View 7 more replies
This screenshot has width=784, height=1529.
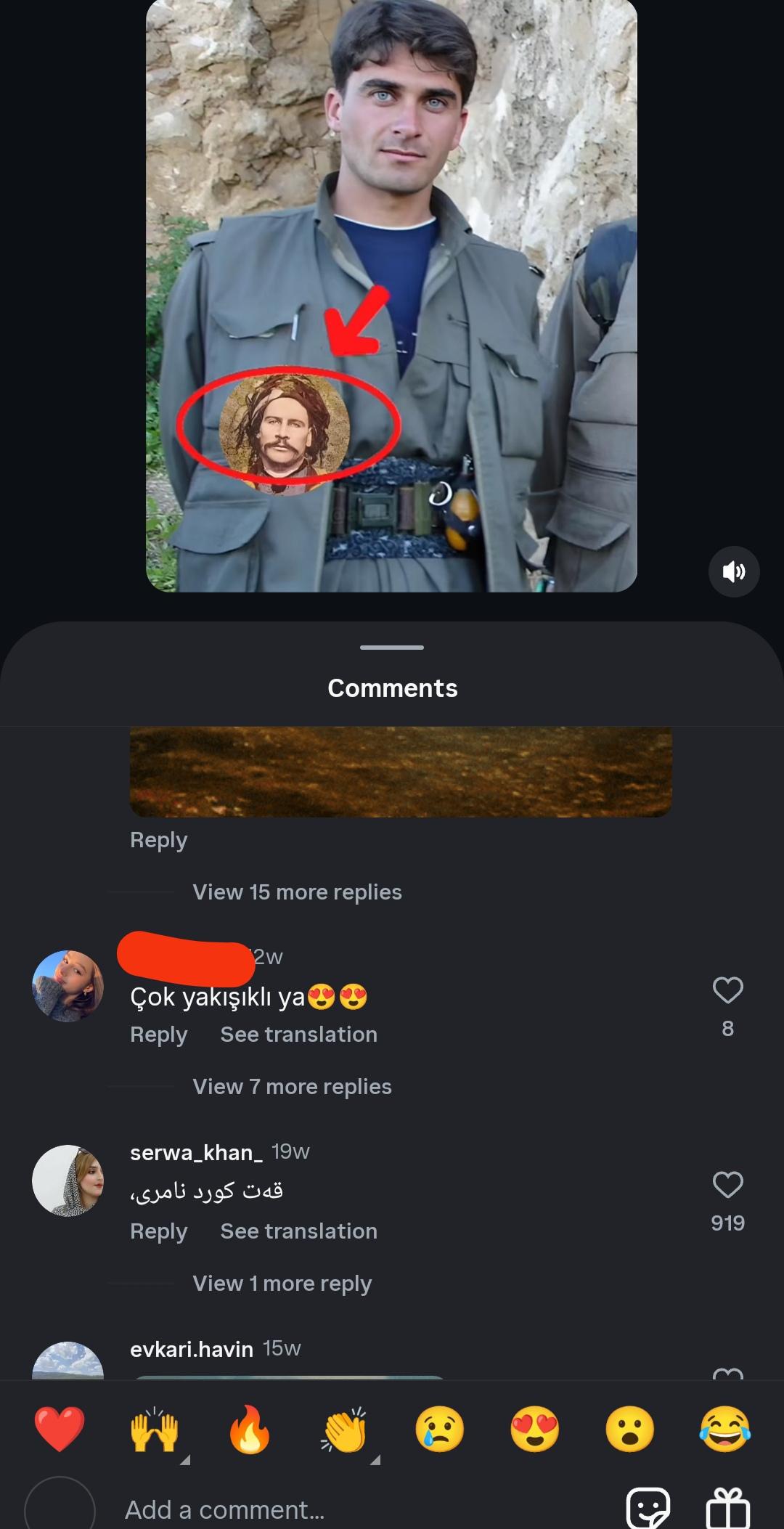[292, 1086]
